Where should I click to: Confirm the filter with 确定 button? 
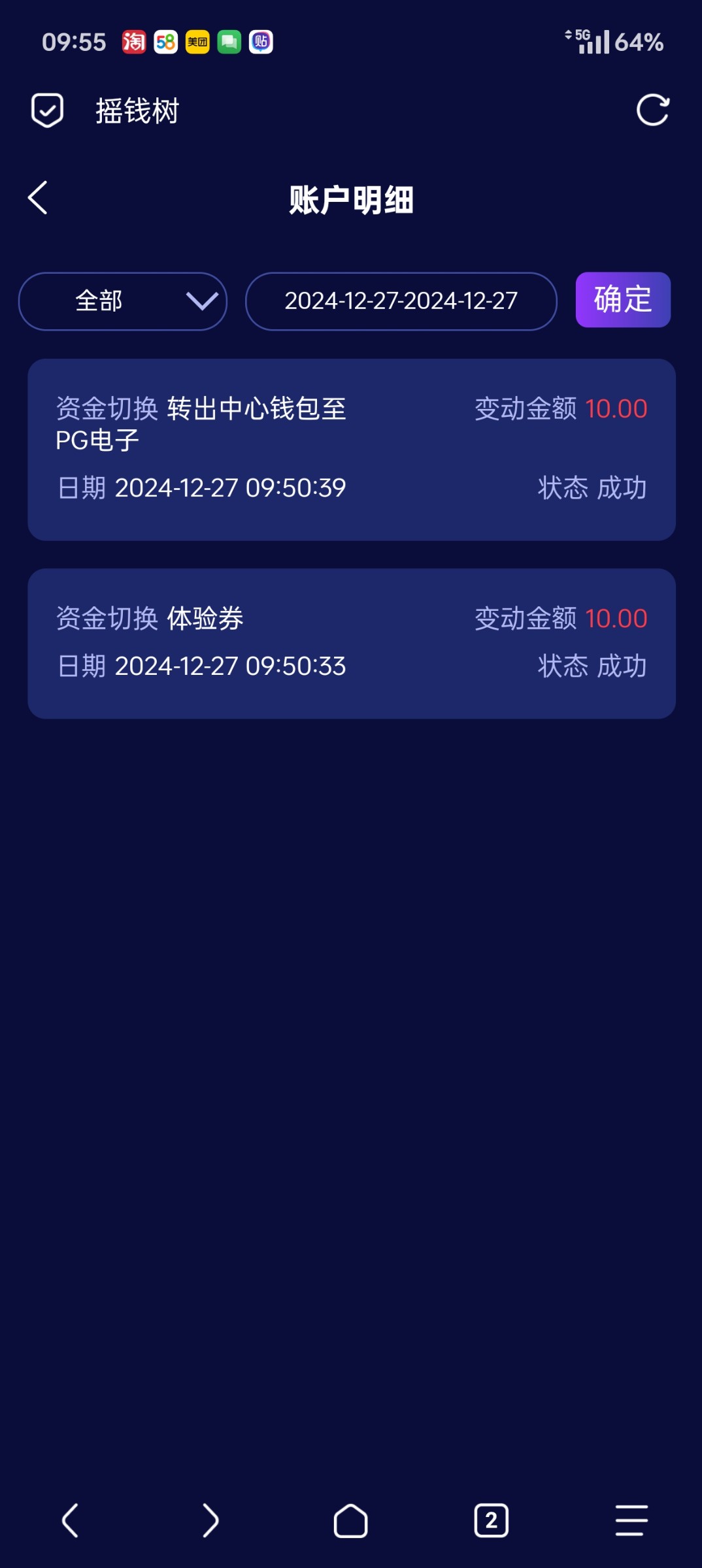pyautogui.click(x=623, y=300)
